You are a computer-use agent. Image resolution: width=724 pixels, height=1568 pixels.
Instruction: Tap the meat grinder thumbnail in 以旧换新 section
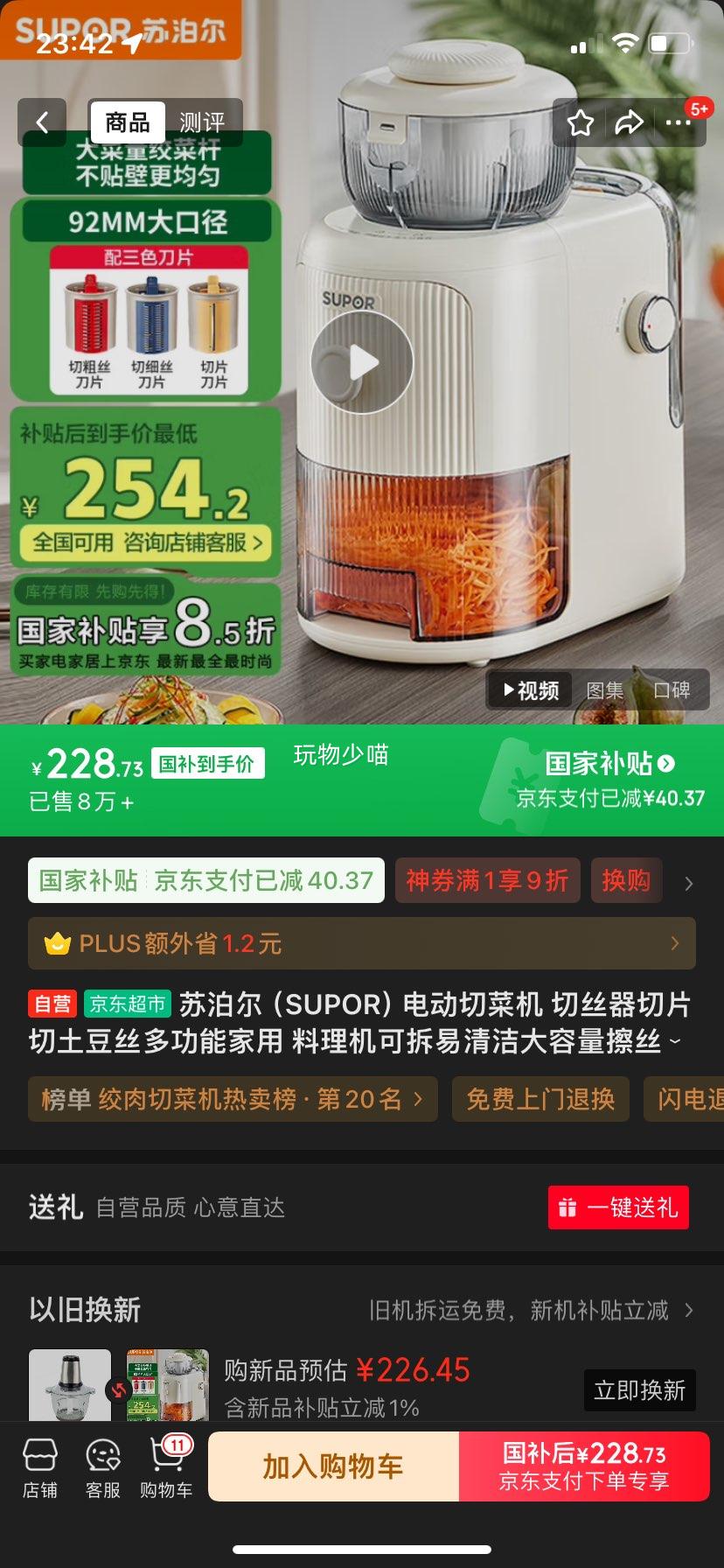click(69, 1385)
